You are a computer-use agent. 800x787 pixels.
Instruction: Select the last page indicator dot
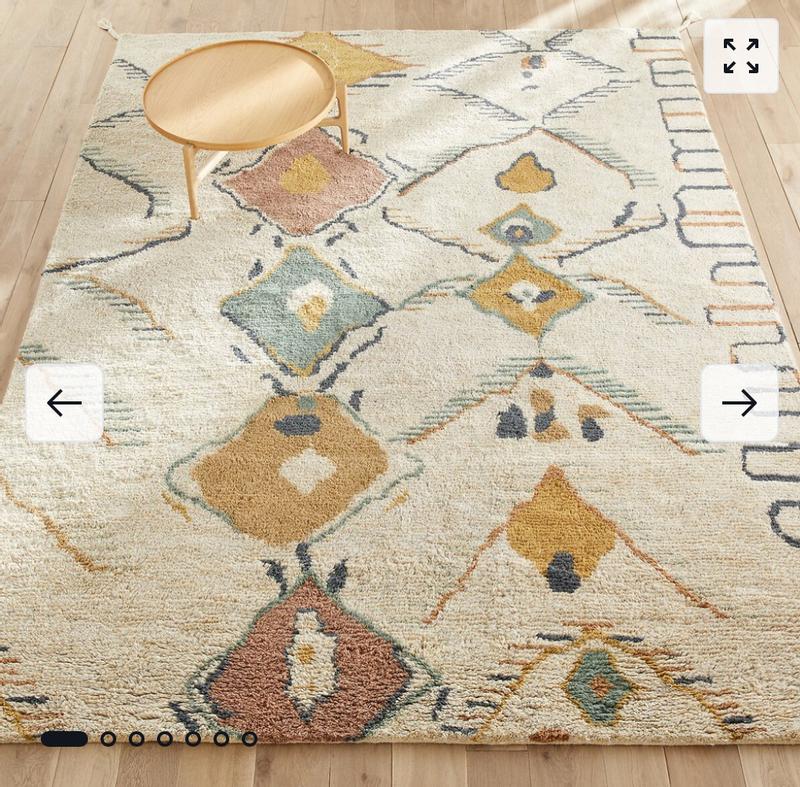[249, 739]
